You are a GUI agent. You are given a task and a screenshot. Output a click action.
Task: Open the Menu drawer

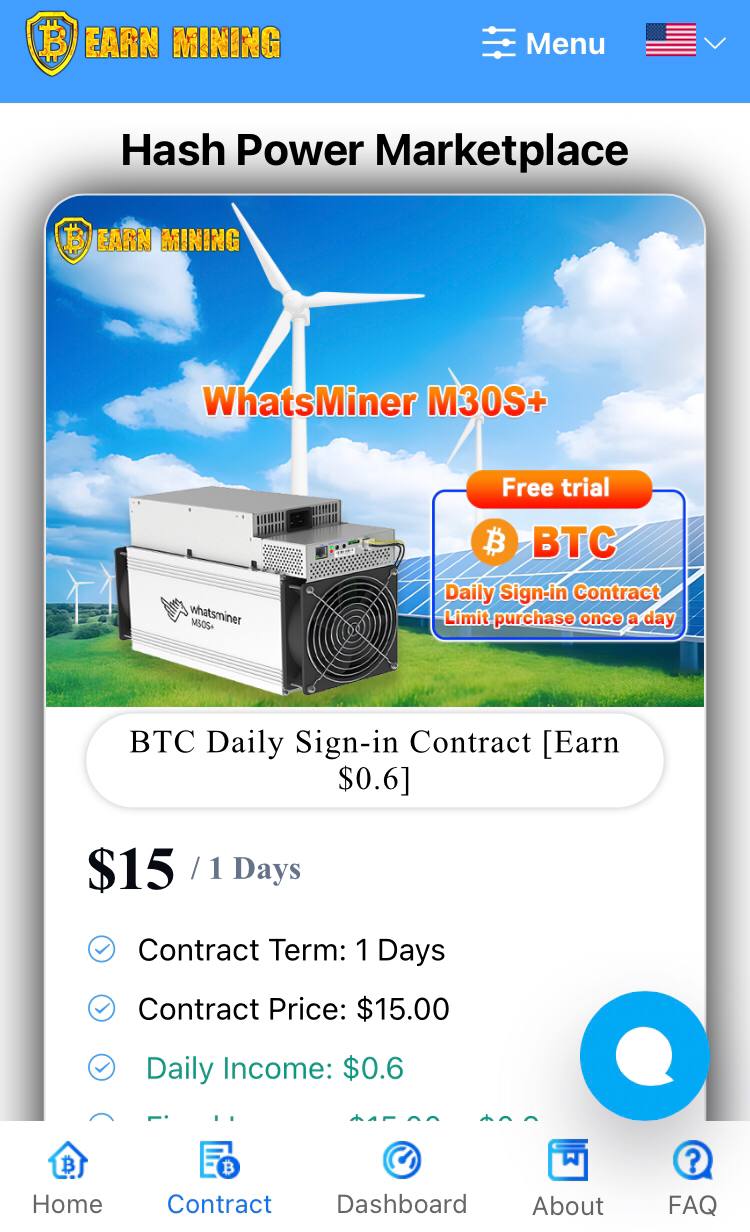(x=543, y=44)
